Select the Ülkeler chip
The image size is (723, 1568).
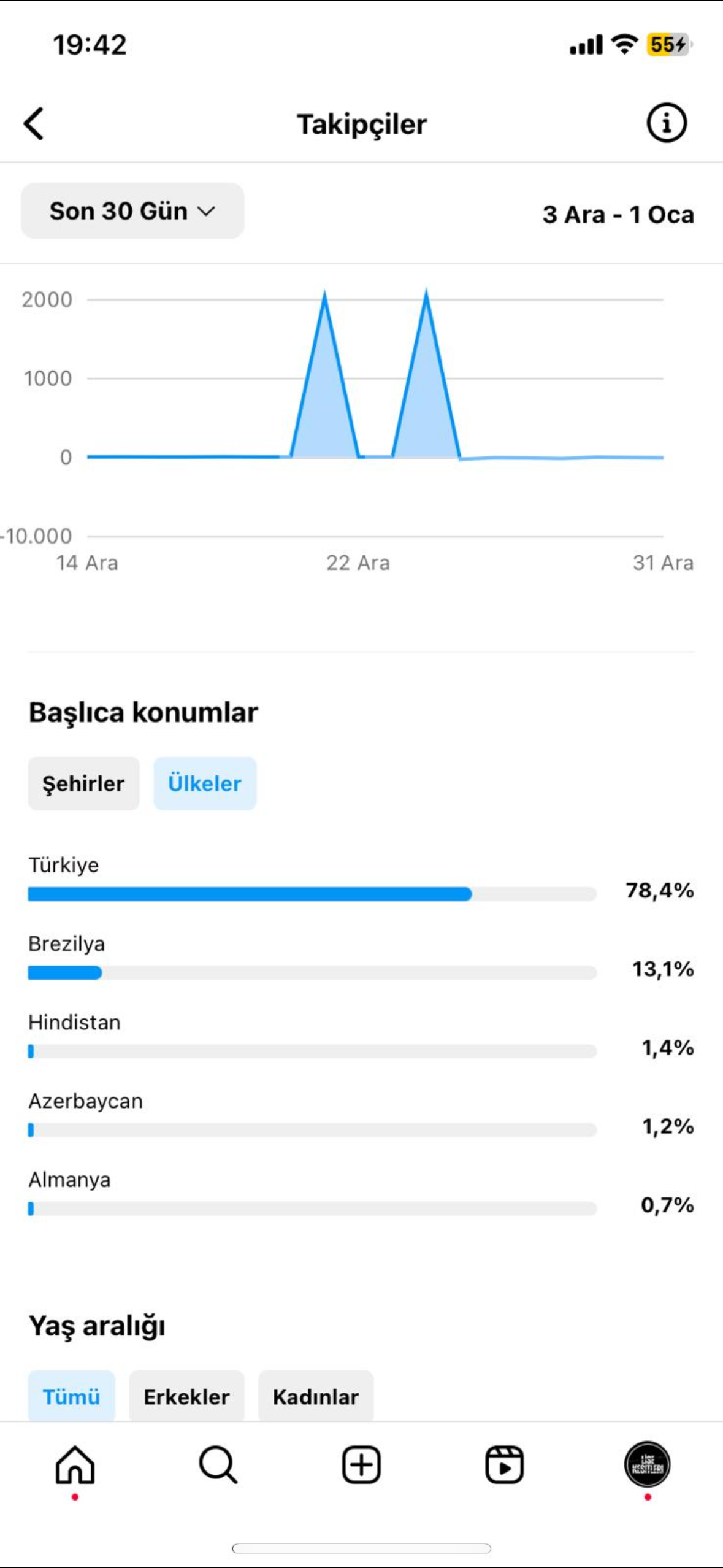click(205, 783)
